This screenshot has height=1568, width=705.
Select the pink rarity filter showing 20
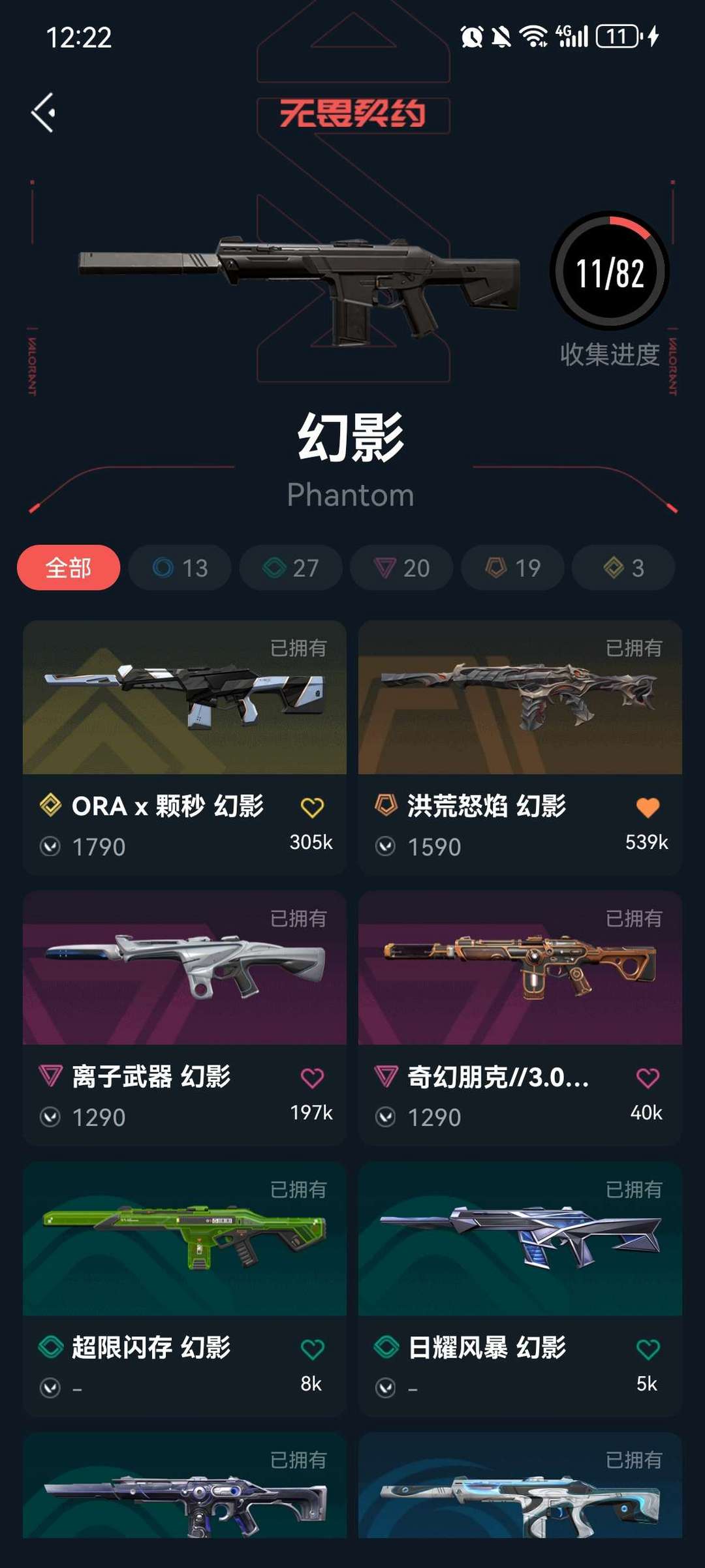pyautogui.click(x=401, y=568)
